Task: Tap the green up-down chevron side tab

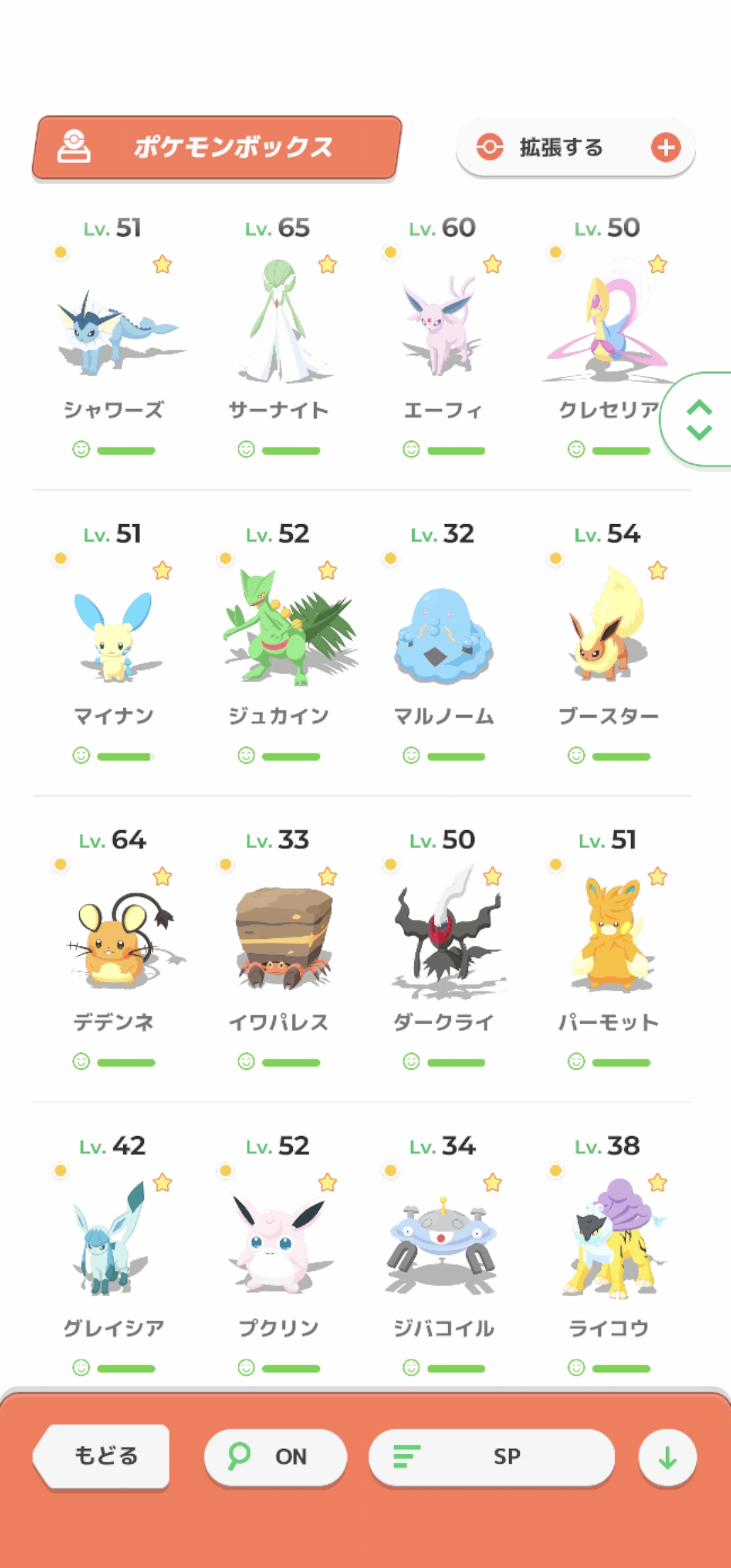Action: click(699, 420)
